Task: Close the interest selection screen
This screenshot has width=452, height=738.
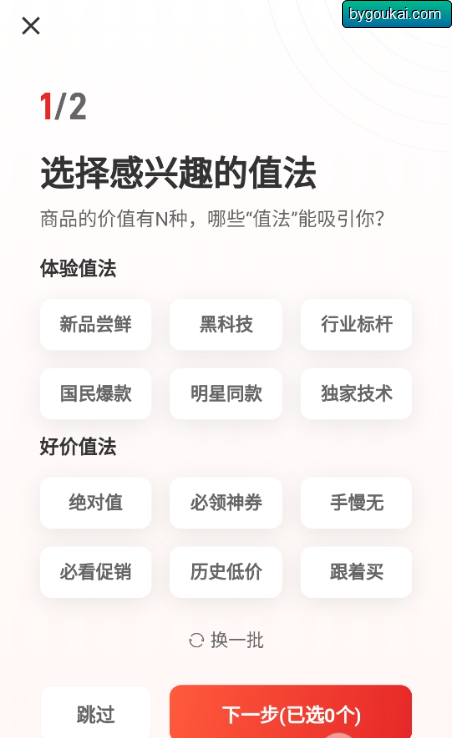Action: coord(31,26)
